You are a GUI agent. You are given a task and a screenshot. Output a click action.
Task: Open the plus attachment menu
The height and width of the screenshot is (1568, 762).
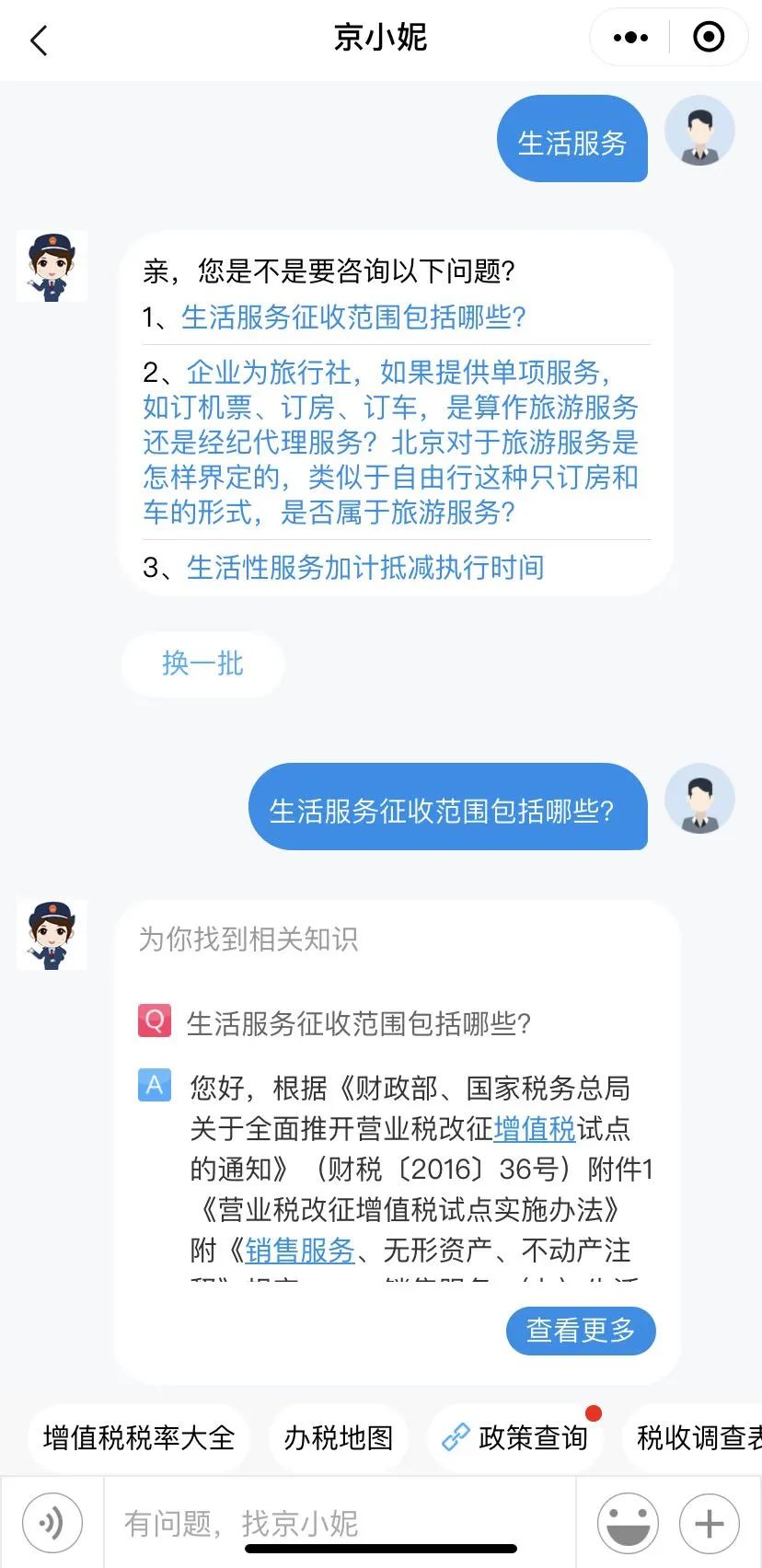point(710,1524)
